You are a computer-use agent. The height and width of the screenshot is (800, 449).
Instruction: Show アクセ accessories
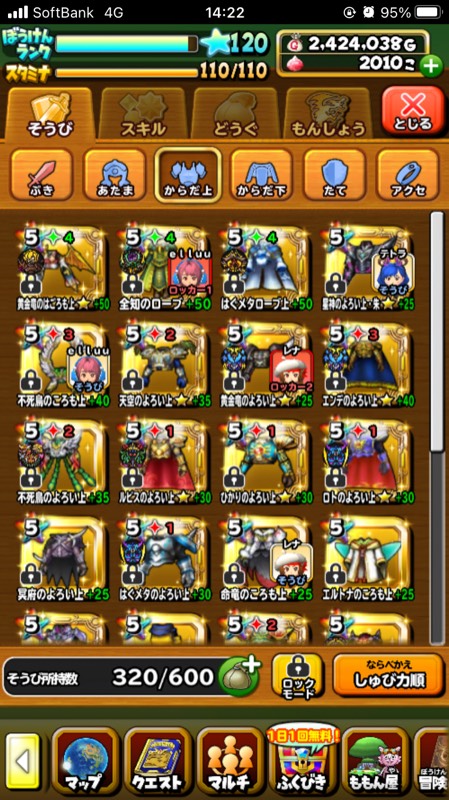408,176
